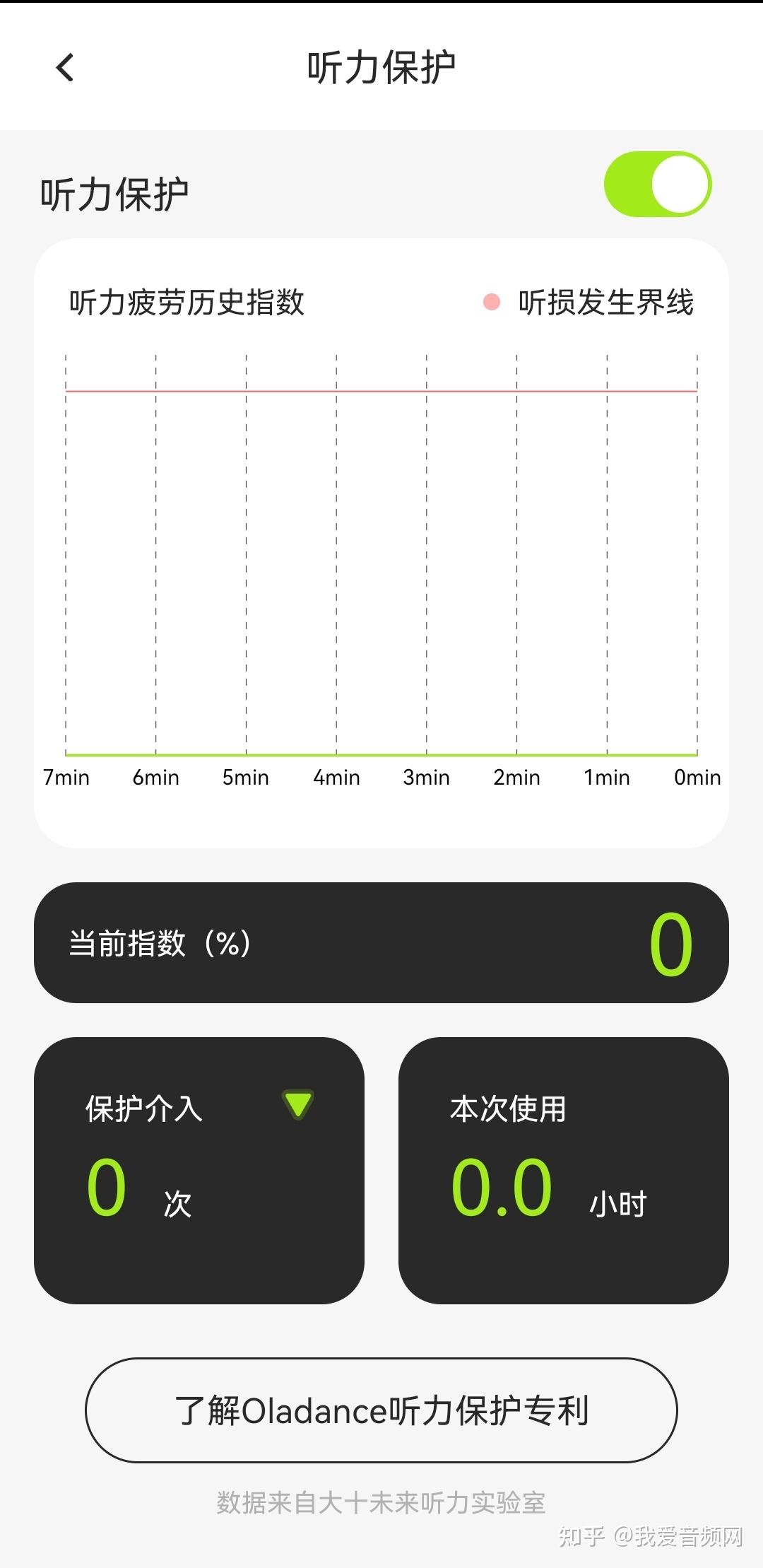The image size is (763, 1568).
Task: Click the 7min axis label on chart
Action: point(67,777)
